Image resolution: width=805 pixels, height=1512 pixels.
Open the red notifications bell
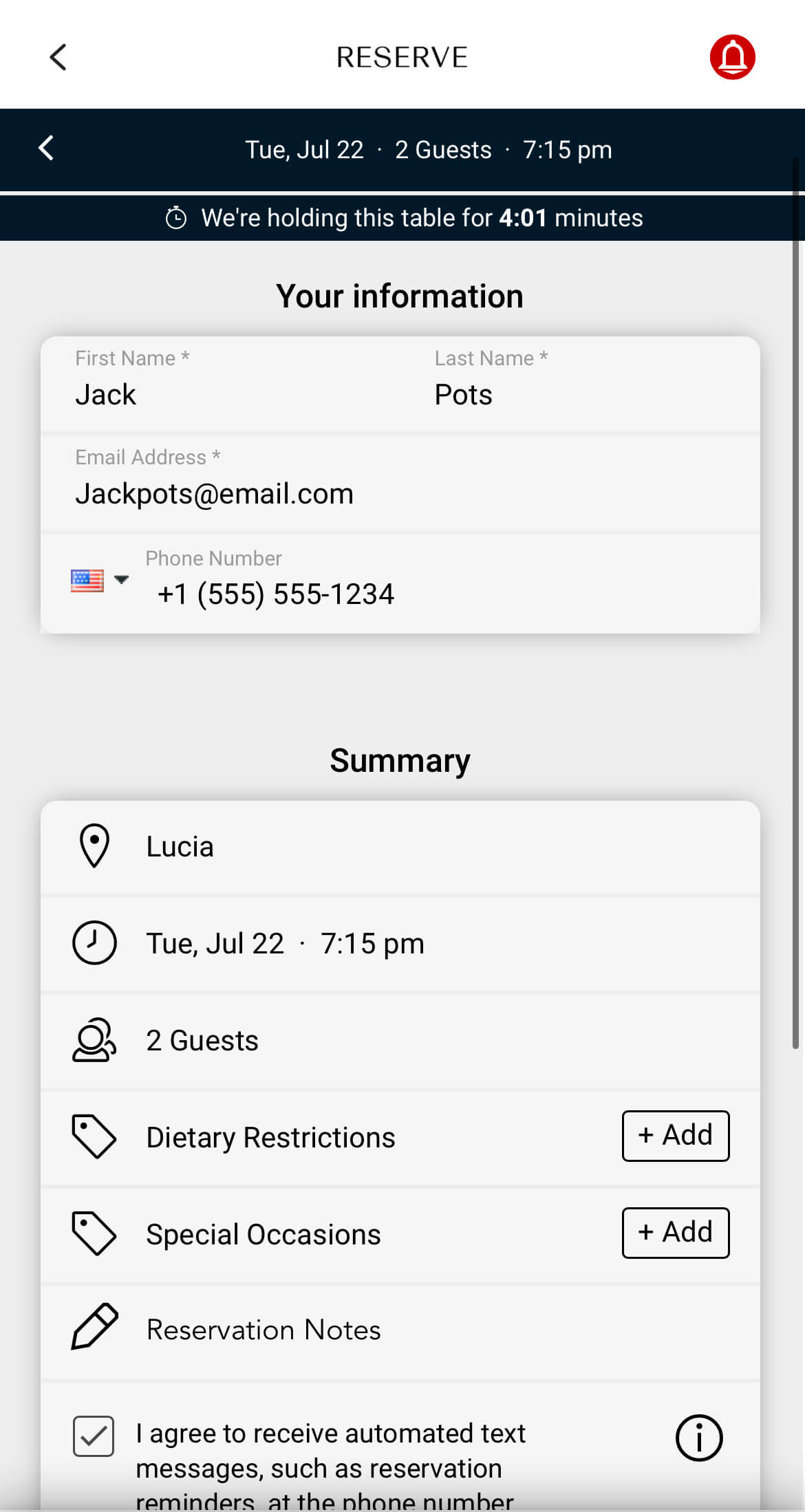point(732,57)
